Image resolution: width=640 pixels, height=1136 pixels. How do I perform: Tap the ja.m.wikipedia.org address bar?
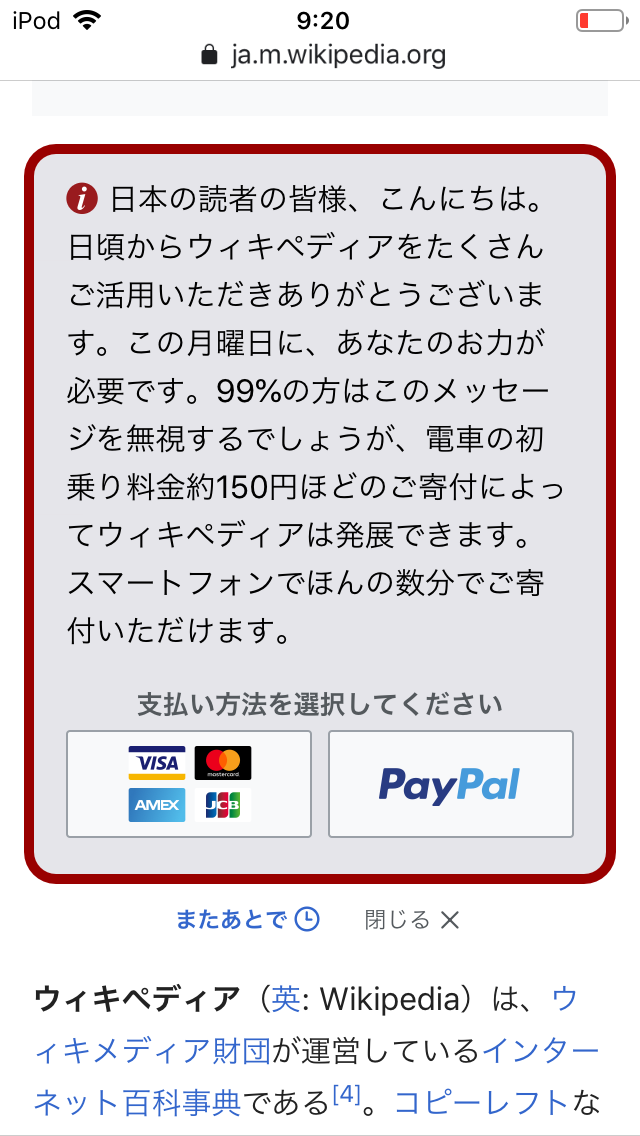pos(322,54)
